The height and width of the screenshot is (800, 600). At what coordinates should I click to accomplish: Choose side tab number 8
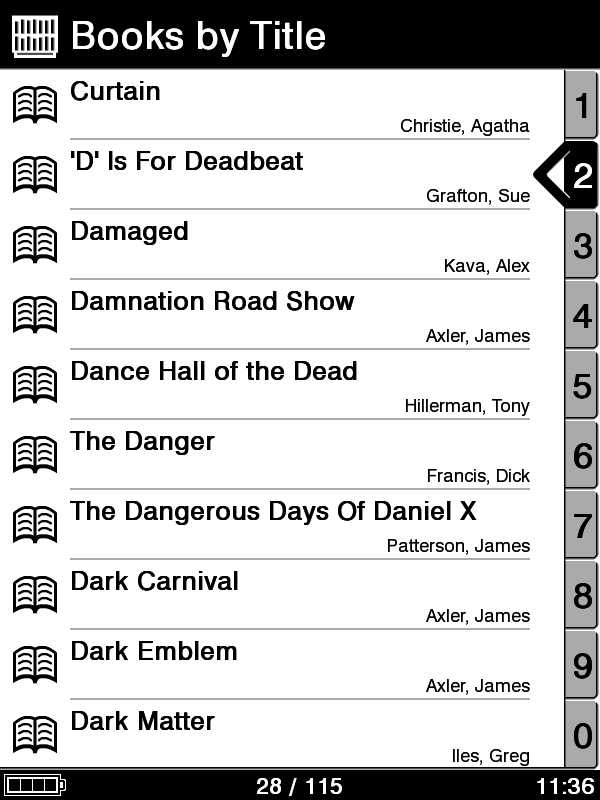582,595
